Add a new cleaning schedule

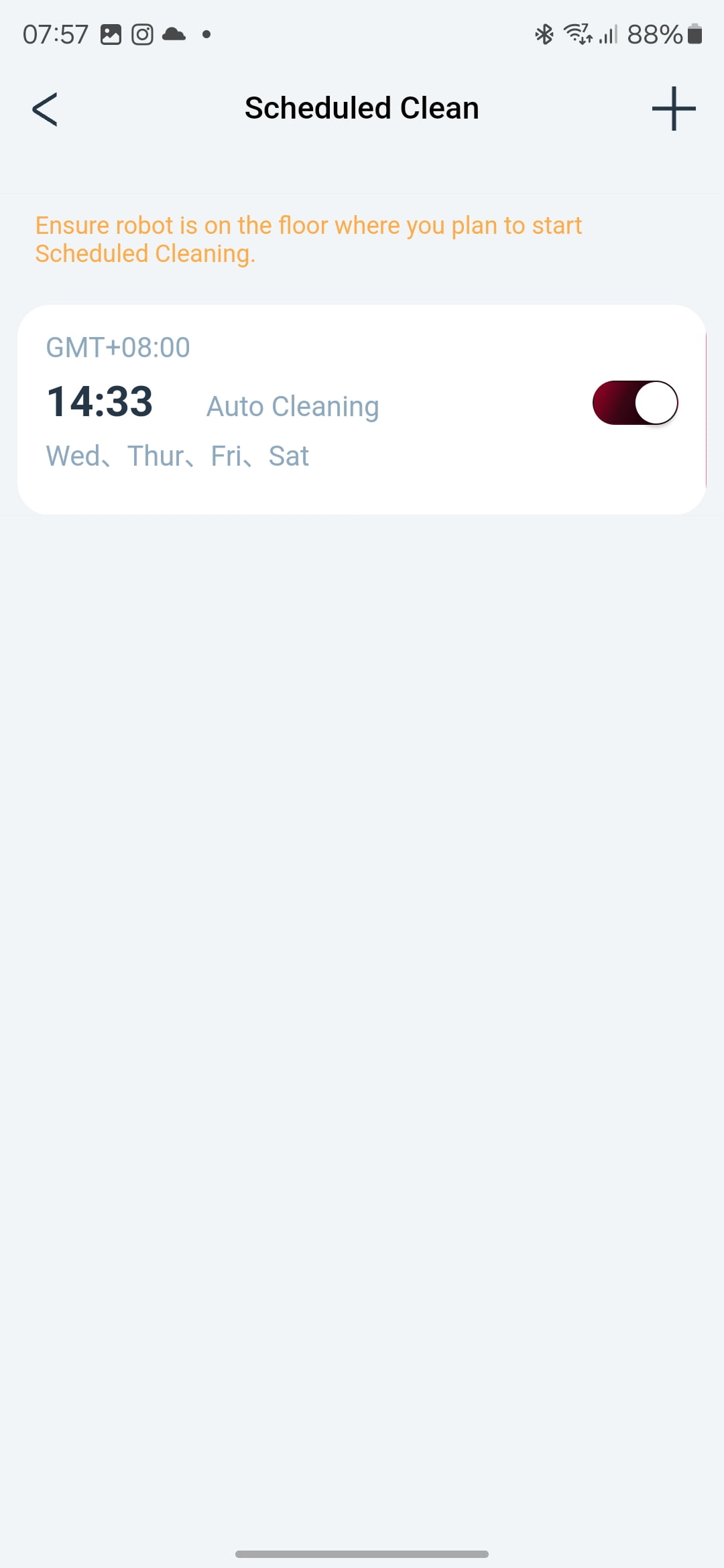tap(673, 109)
